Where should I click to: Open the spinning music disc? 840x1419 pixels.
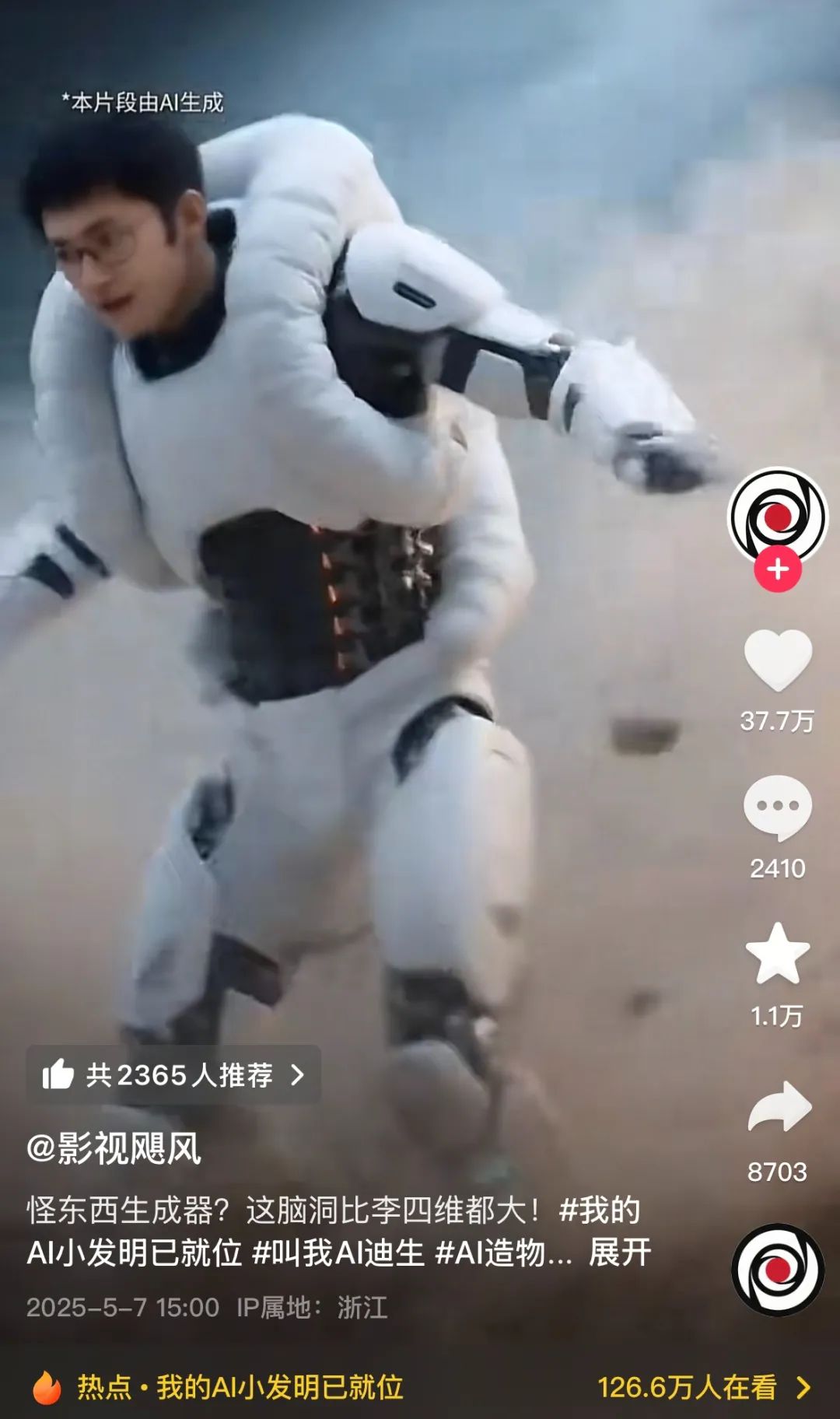[778, 1270]
